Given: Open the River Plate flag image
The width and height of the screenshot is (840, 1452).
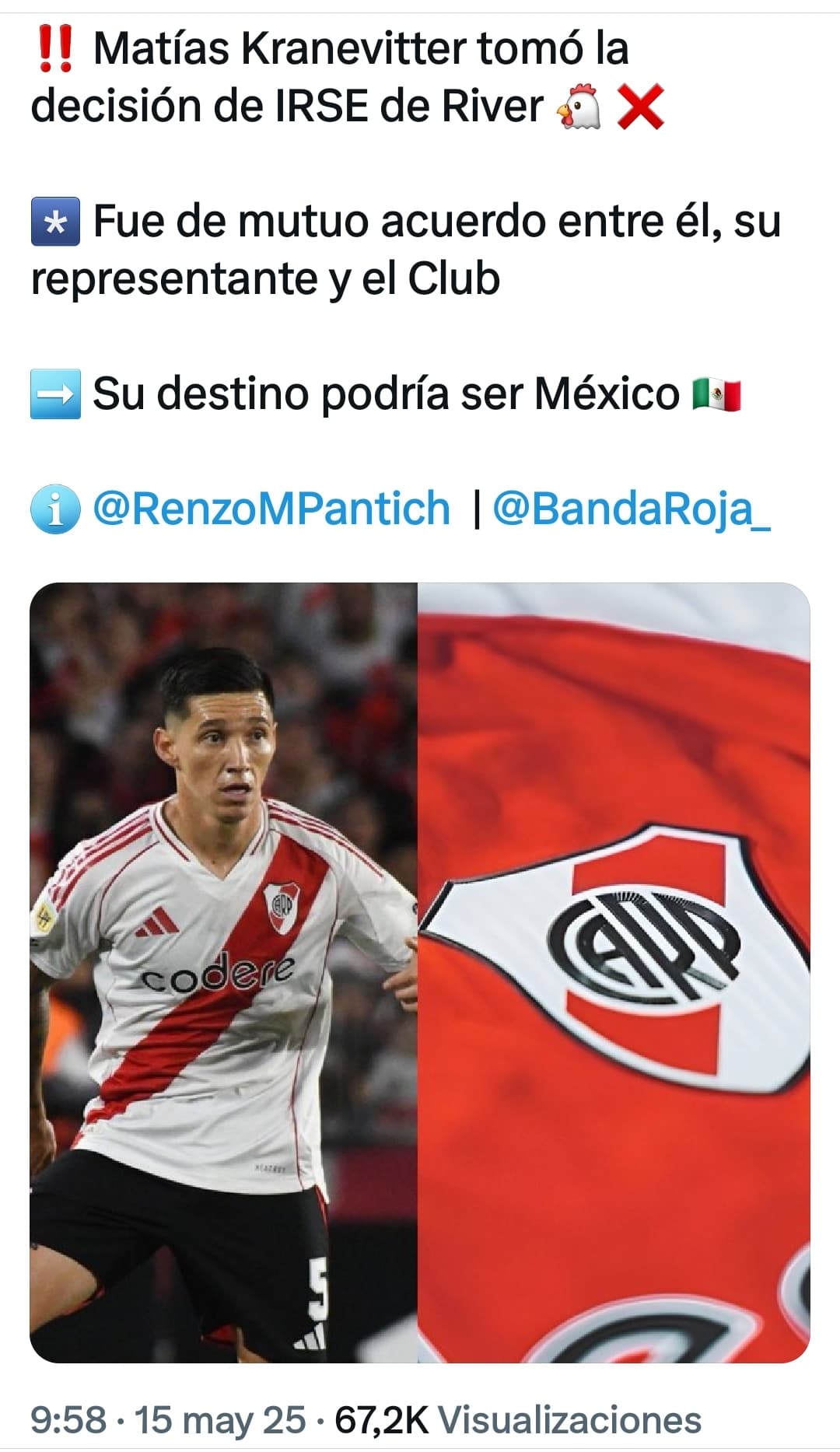Looking at the screenshot, I should 614,972.
